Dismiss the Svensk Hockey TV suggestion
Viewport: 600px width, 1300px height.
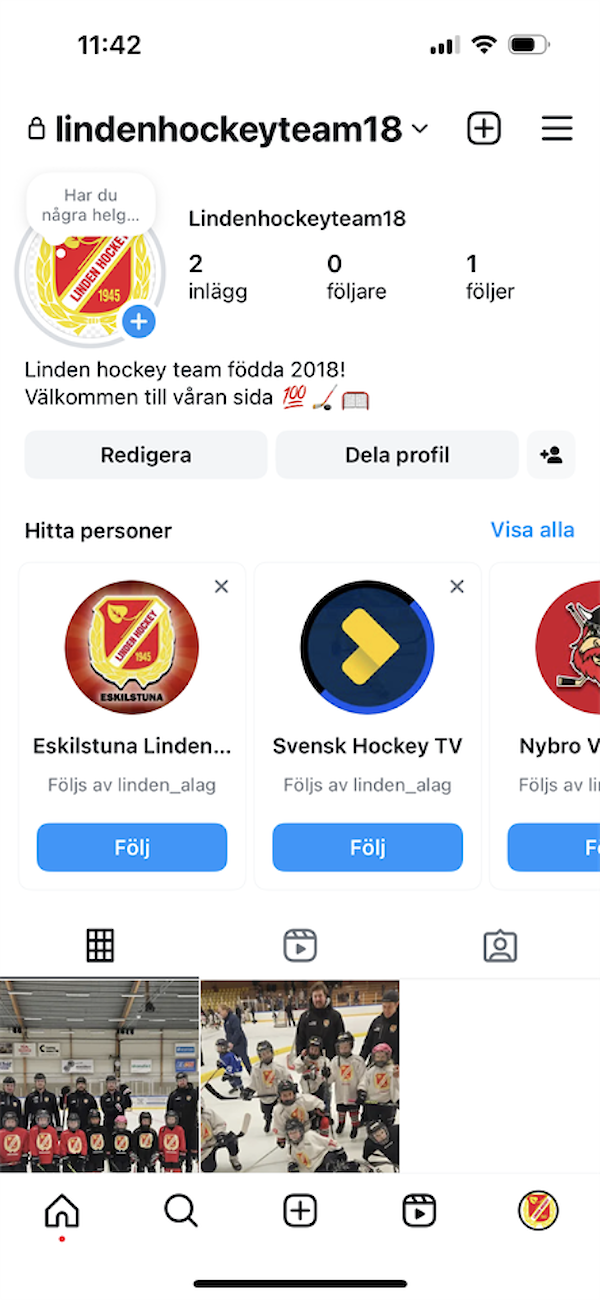coord(457,587)
